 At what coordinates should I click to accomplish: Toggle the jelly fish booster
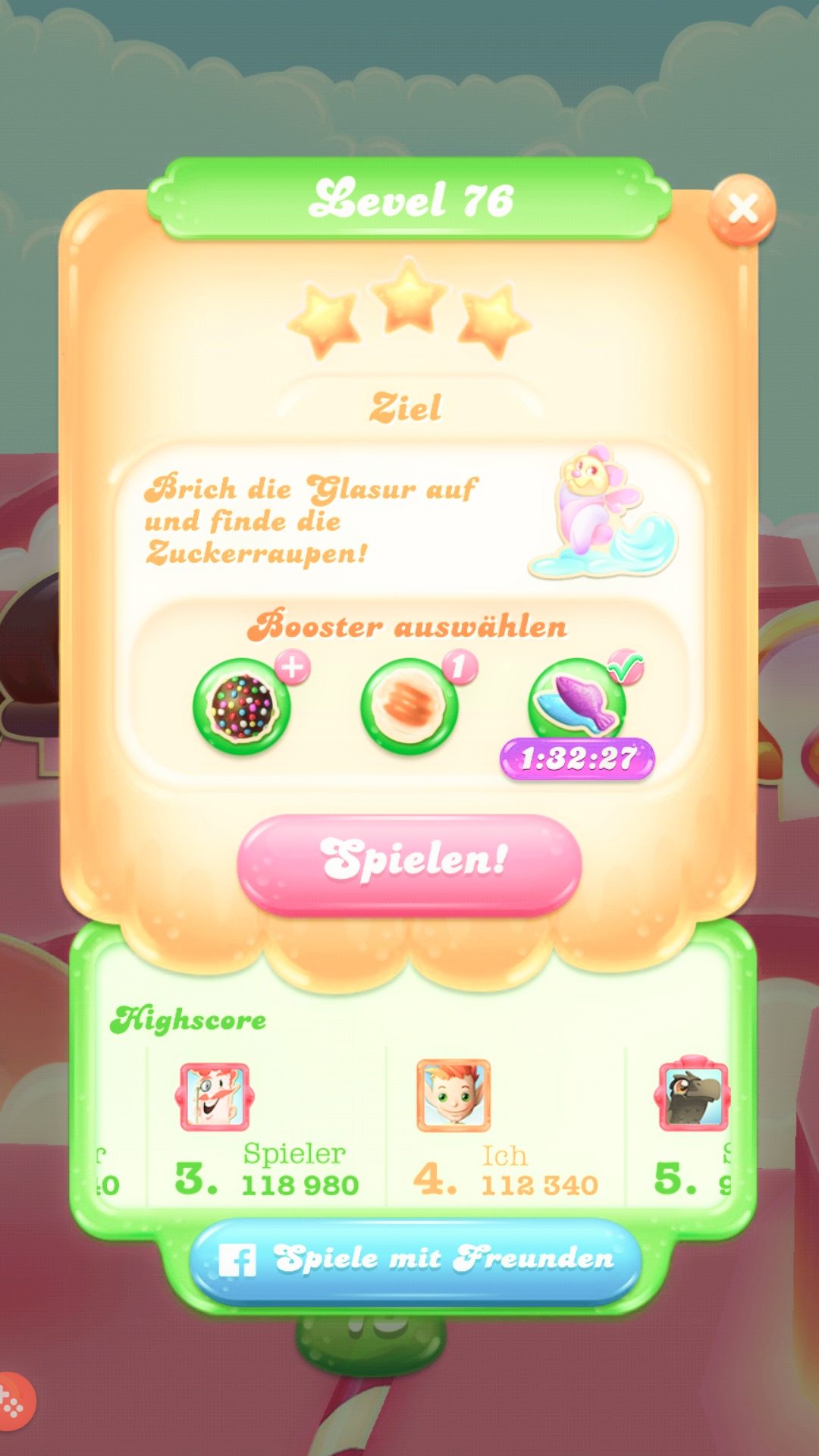point(578,701)
